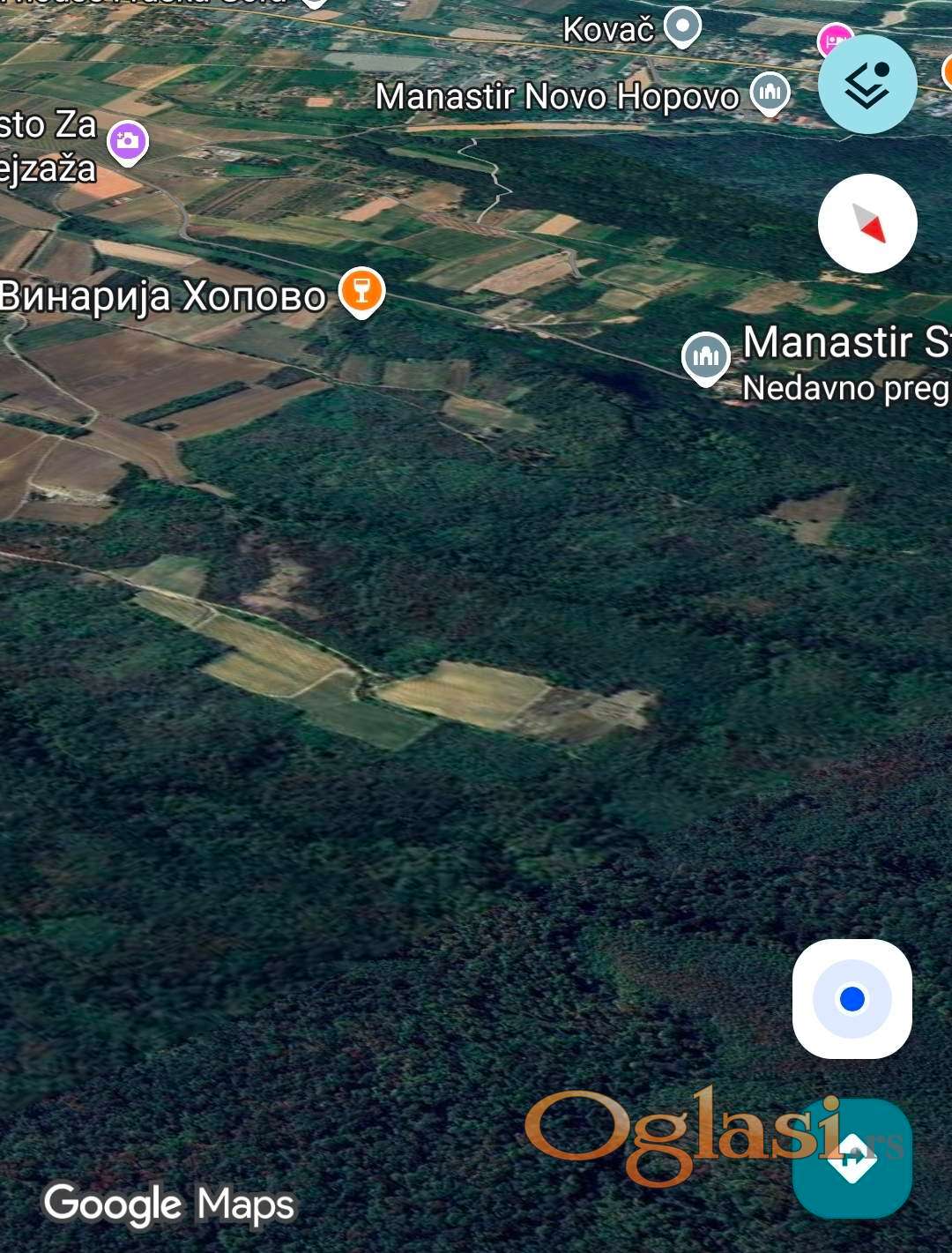Center the map on my location
Image resolution: width=952 pixels, height=1253 pixels.
852,999
